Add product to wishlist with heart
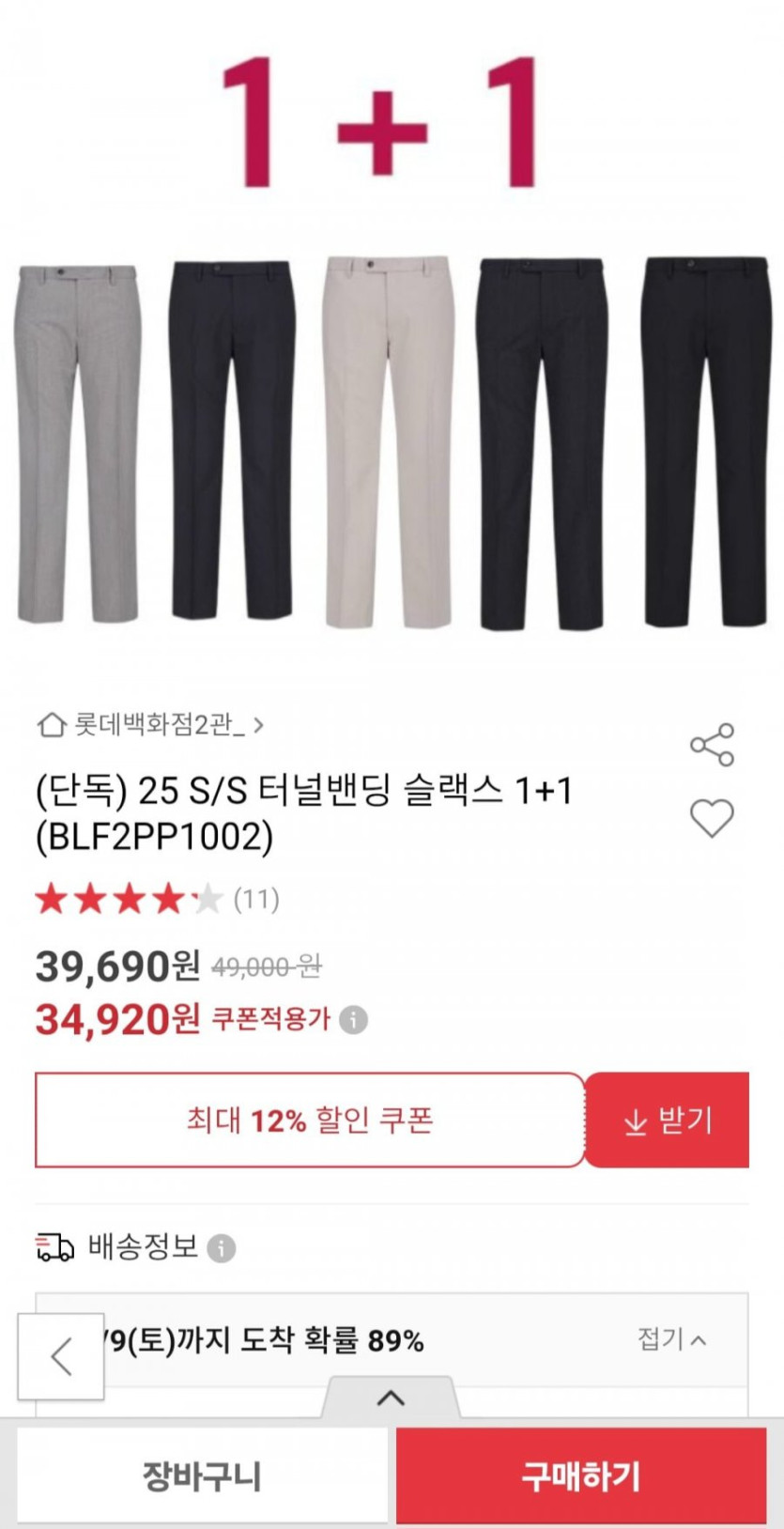Image resolution: width=784 pixels, height=1529 pixels. point(712,818)
